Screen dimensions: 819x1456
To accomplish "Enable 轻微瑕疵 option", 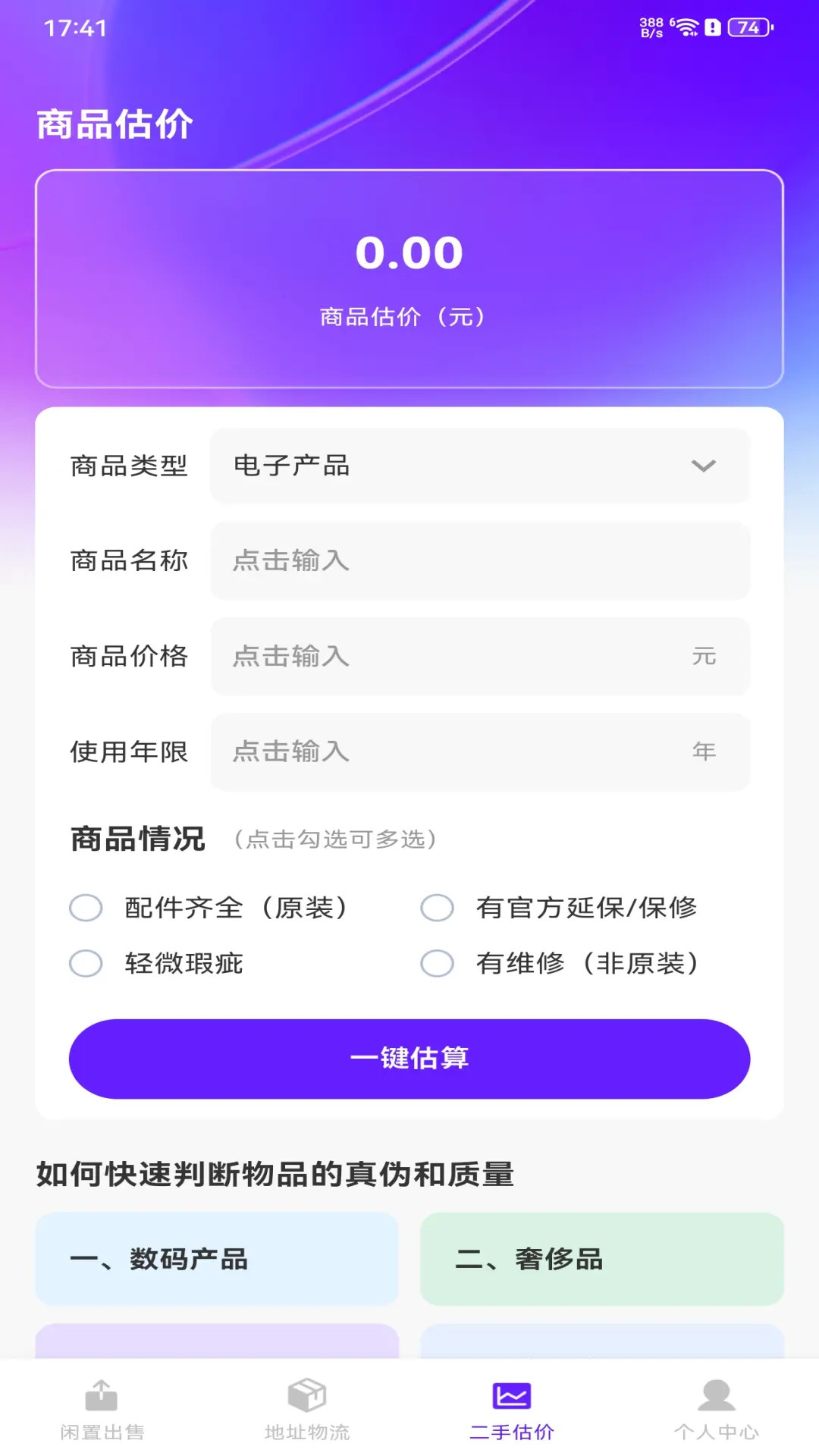I will coord(86,963).
